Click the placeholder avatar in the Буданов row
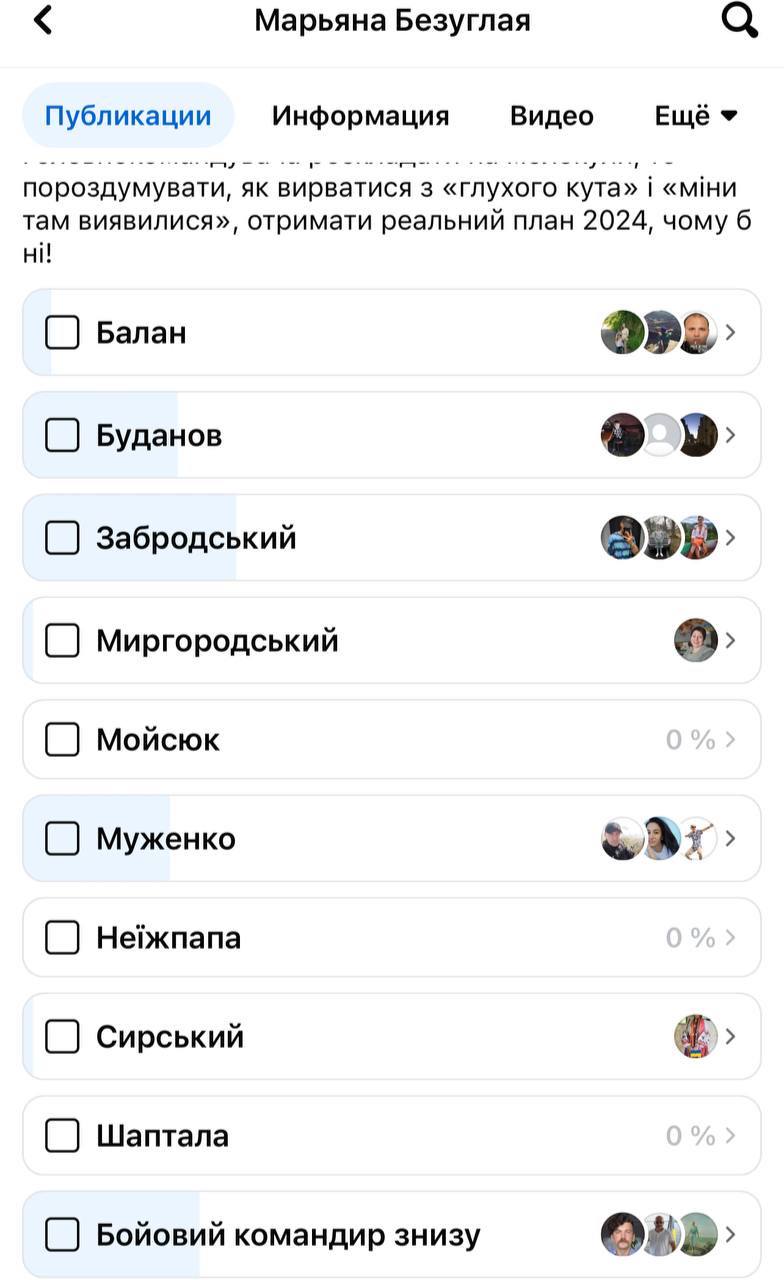This screenshot has height=1280, width=784. (659, 434)
